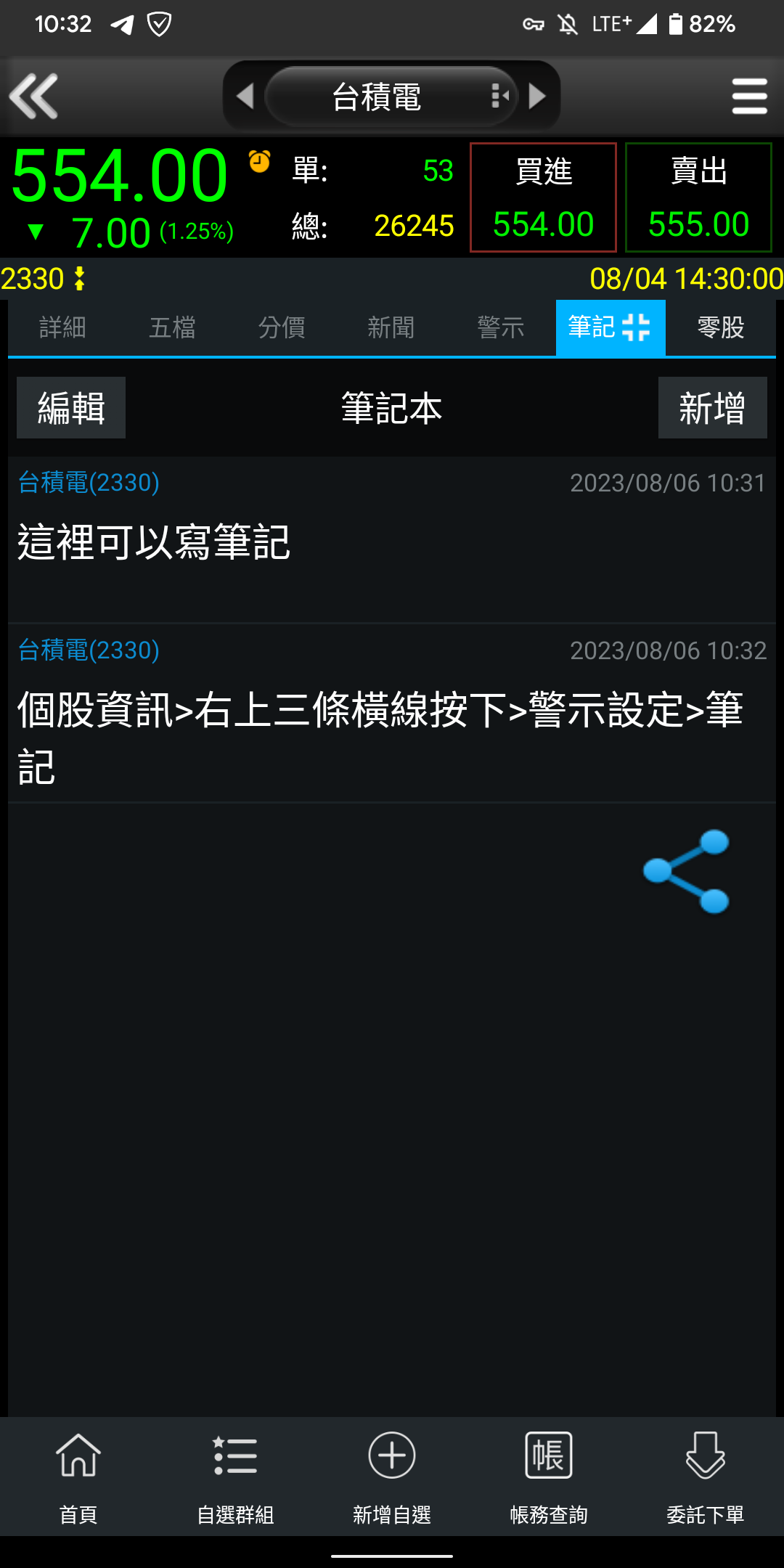The image size is (784, 1568).
Task: Go back using the double-arrow icon
Action: (x=34, y=96)
